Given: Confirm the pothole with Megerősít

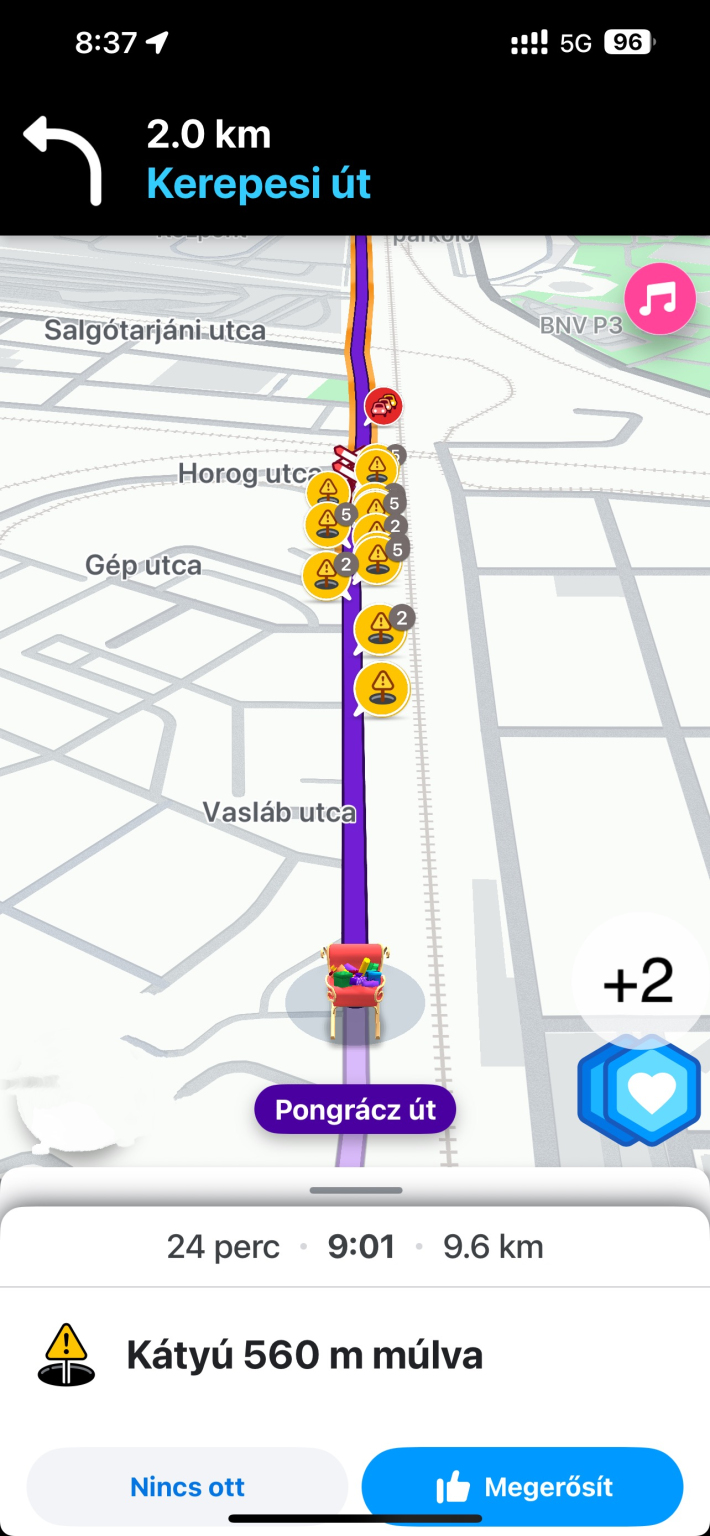Looking at the screenshot, I should [x=522, y=1486].
